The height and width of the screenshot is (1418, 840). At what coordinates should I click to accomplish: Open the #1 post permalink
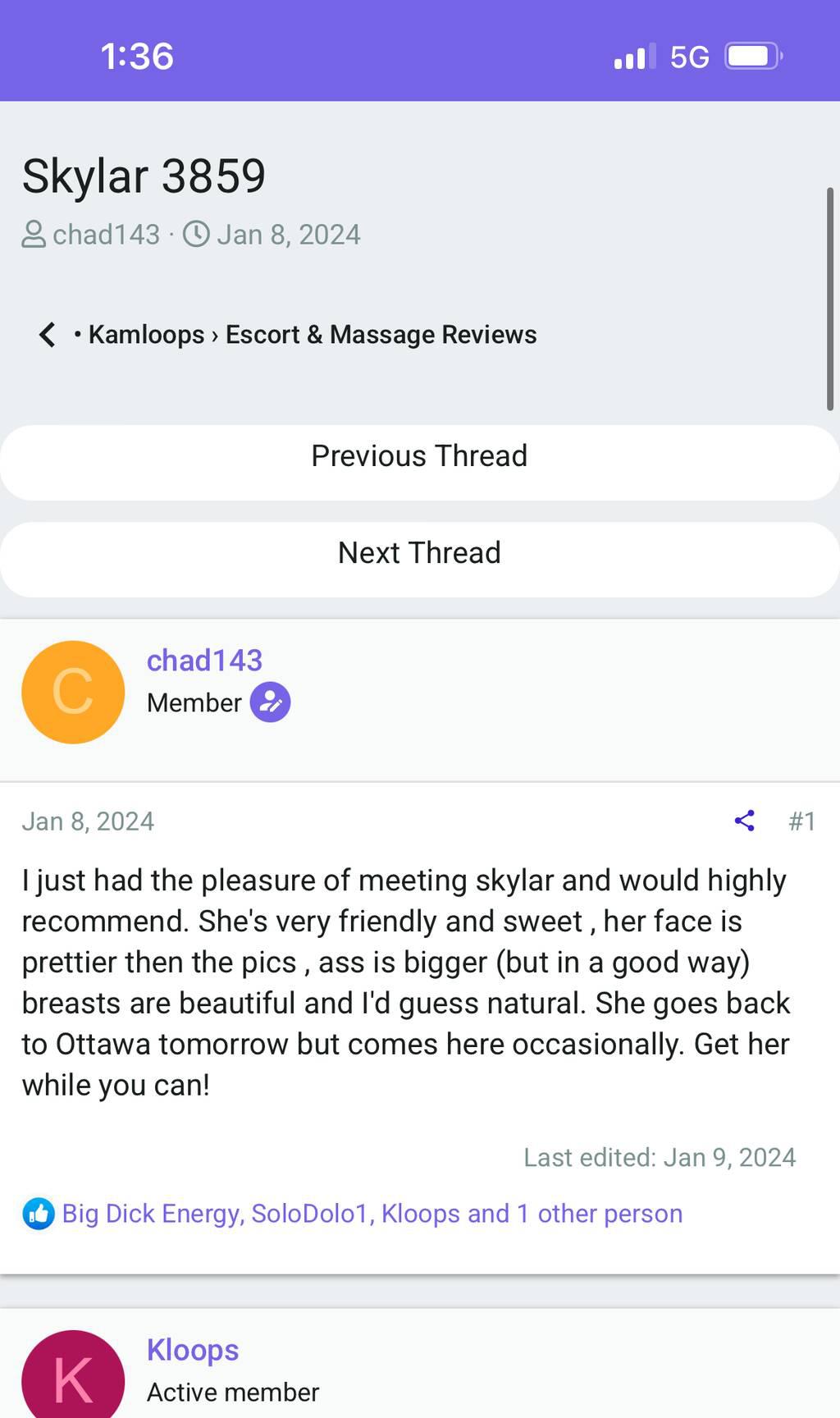coord(801,821)
